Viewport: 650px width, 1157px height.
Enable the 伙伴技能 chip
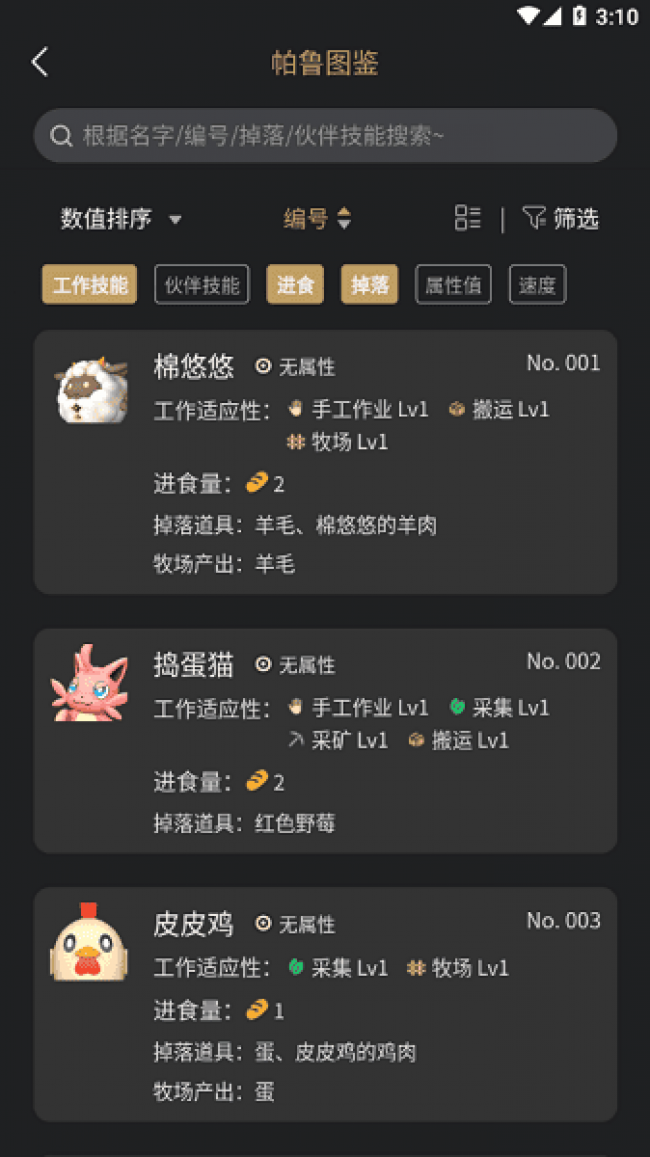(202, 285)
